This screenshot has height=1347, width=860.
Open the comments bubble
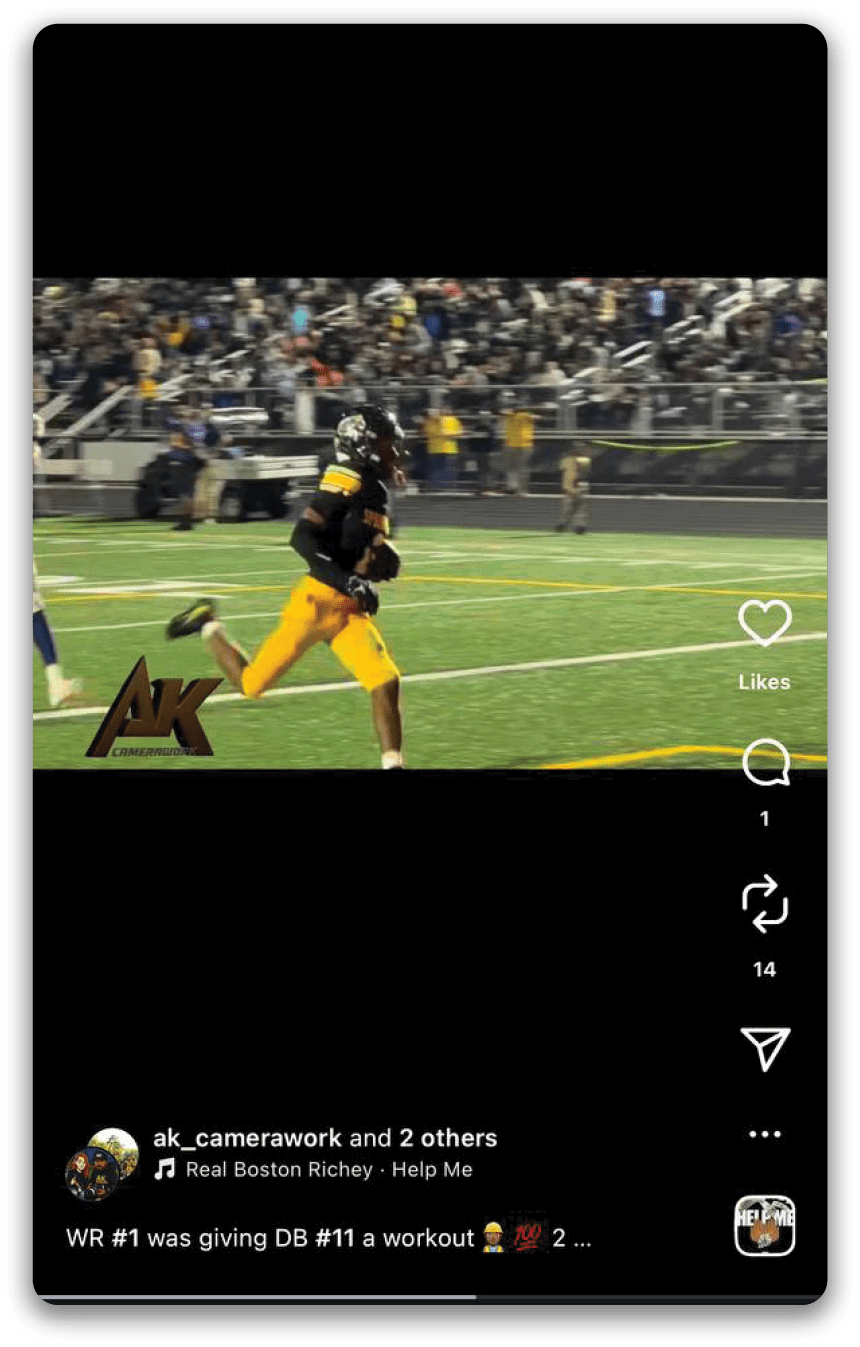765,765
